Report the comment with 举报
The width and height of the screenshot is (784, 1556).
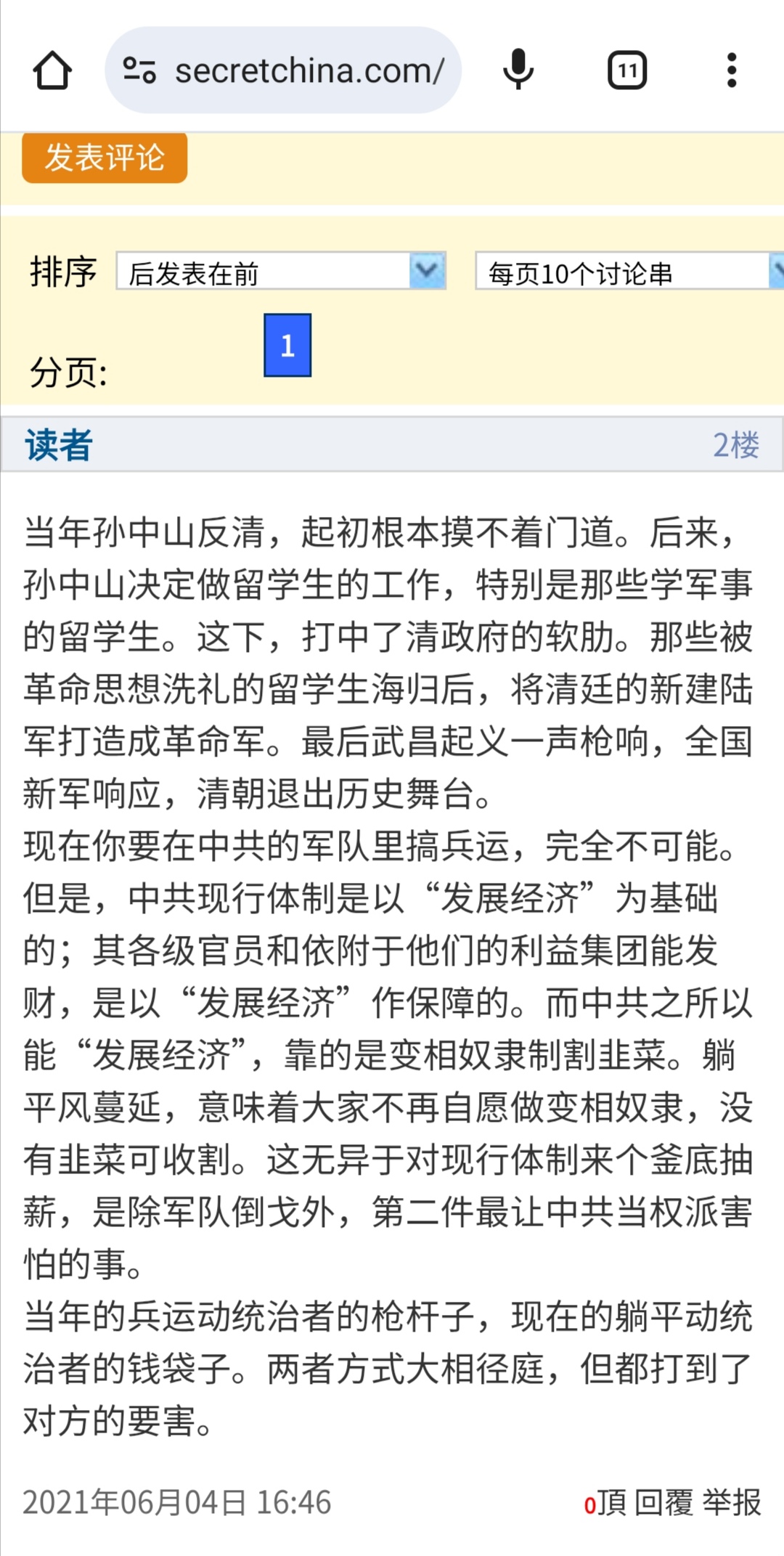[732, 1503]
